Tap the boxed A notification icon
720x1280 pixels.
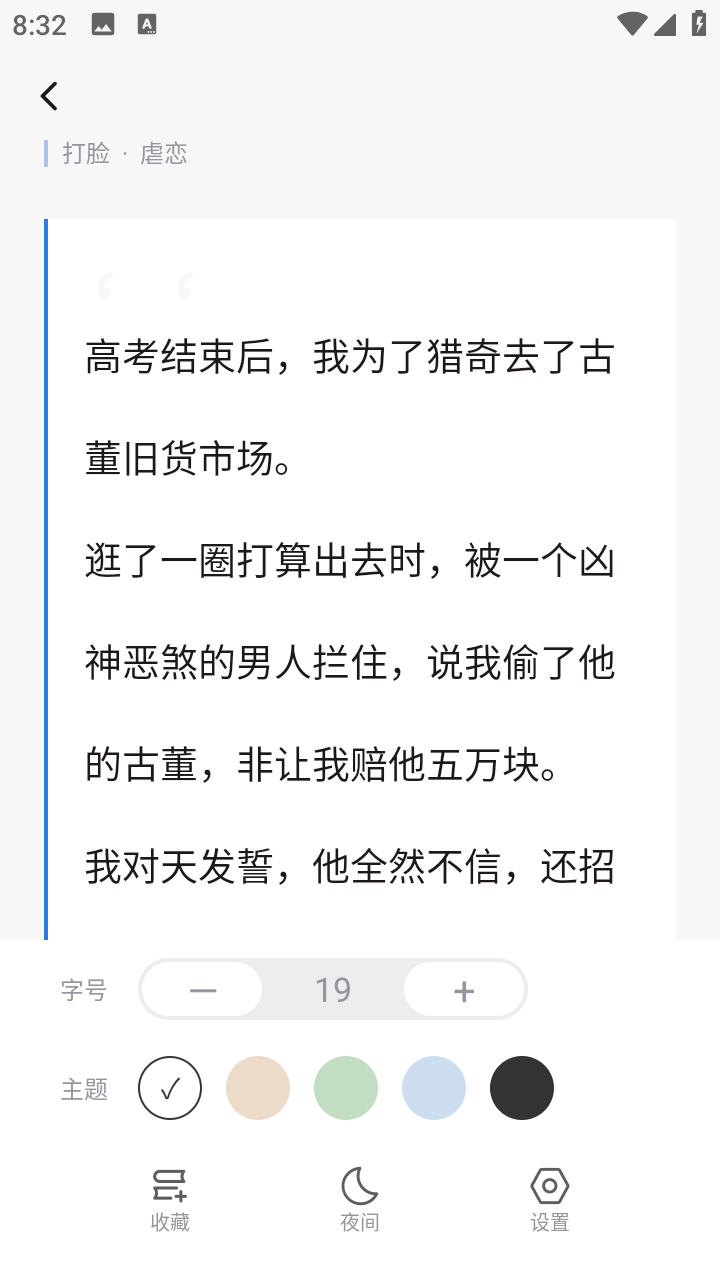[x=146, y=22]
